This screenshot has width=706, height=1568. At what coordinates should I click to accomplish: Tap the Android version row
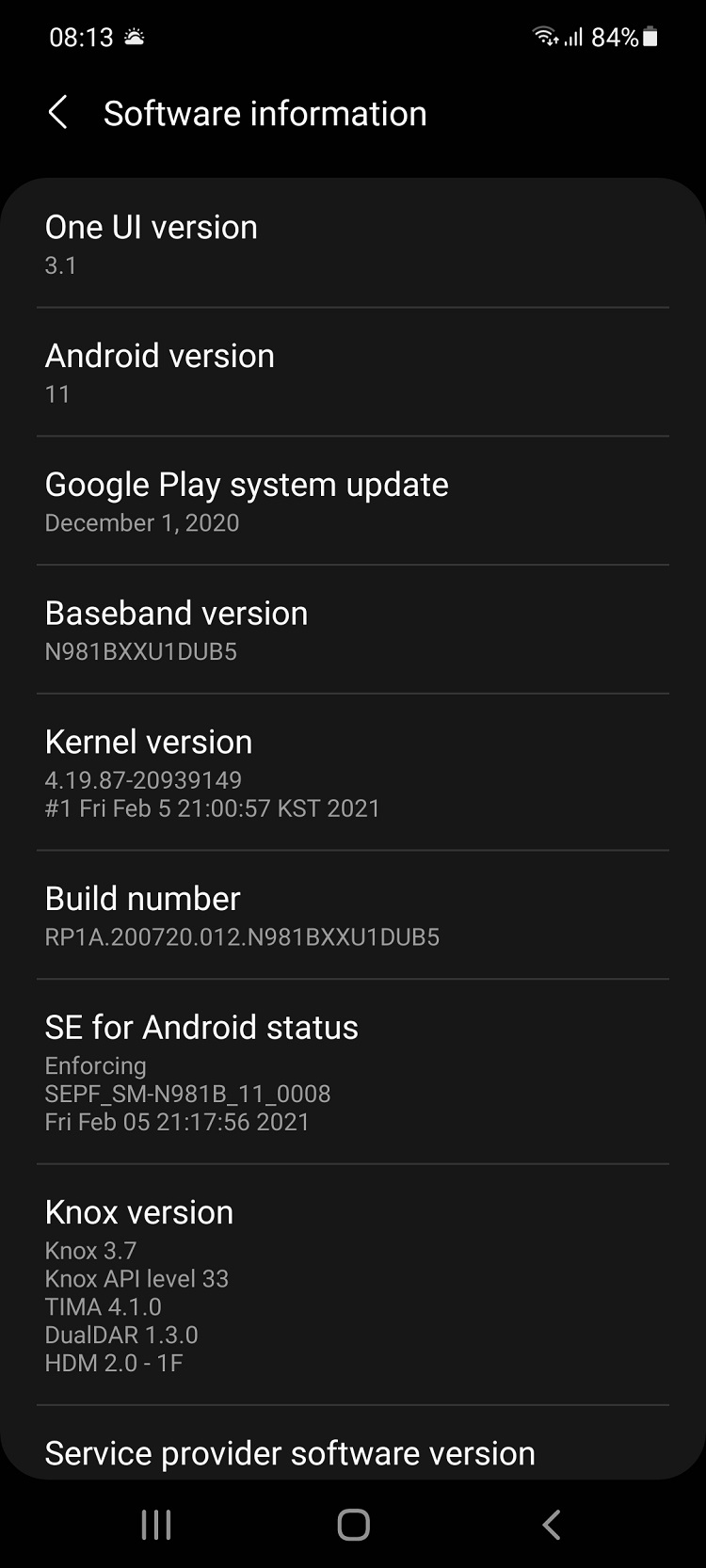point(353,372)
